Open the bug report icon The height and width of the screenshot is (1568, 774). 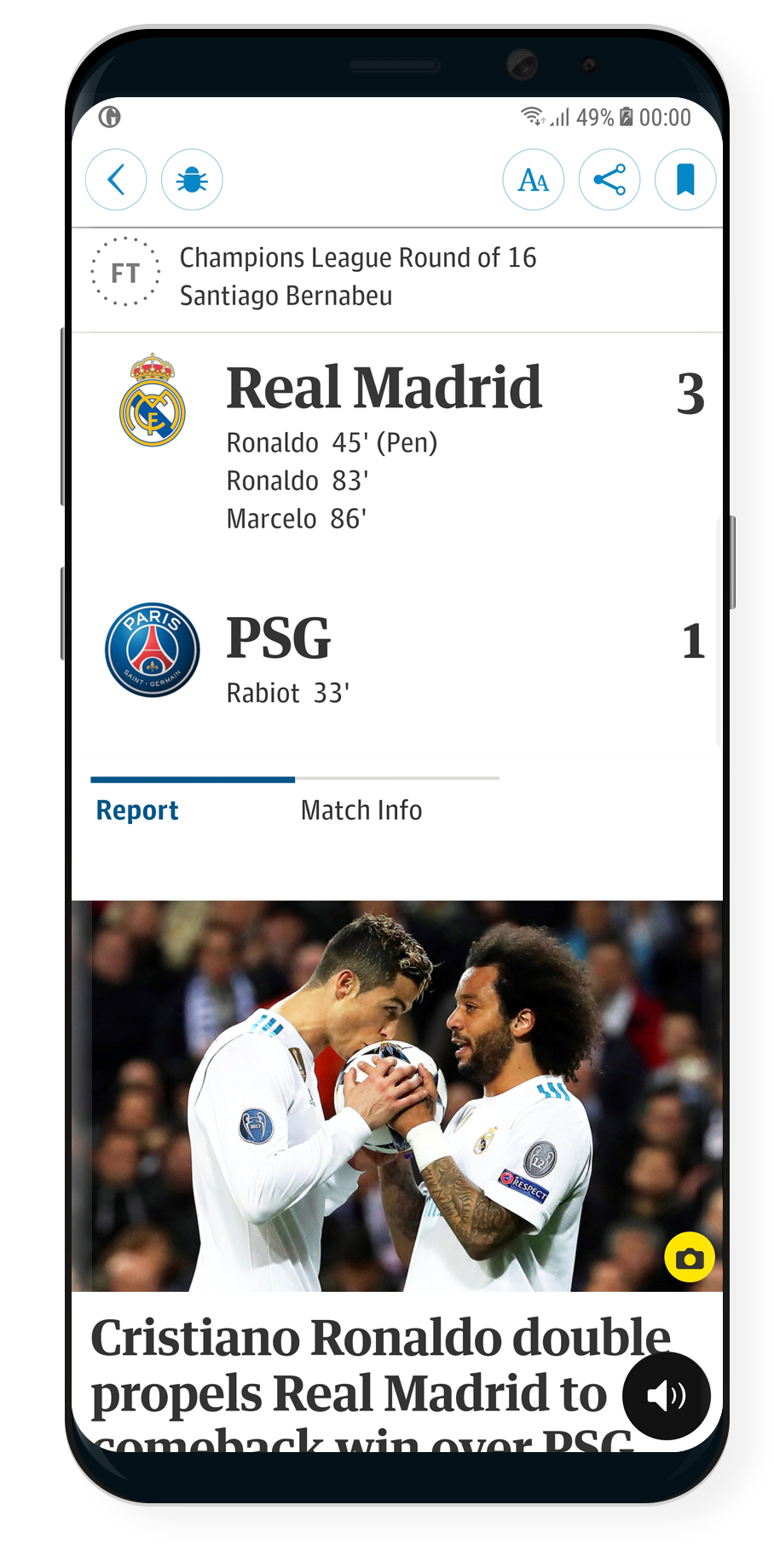[192, 180]
